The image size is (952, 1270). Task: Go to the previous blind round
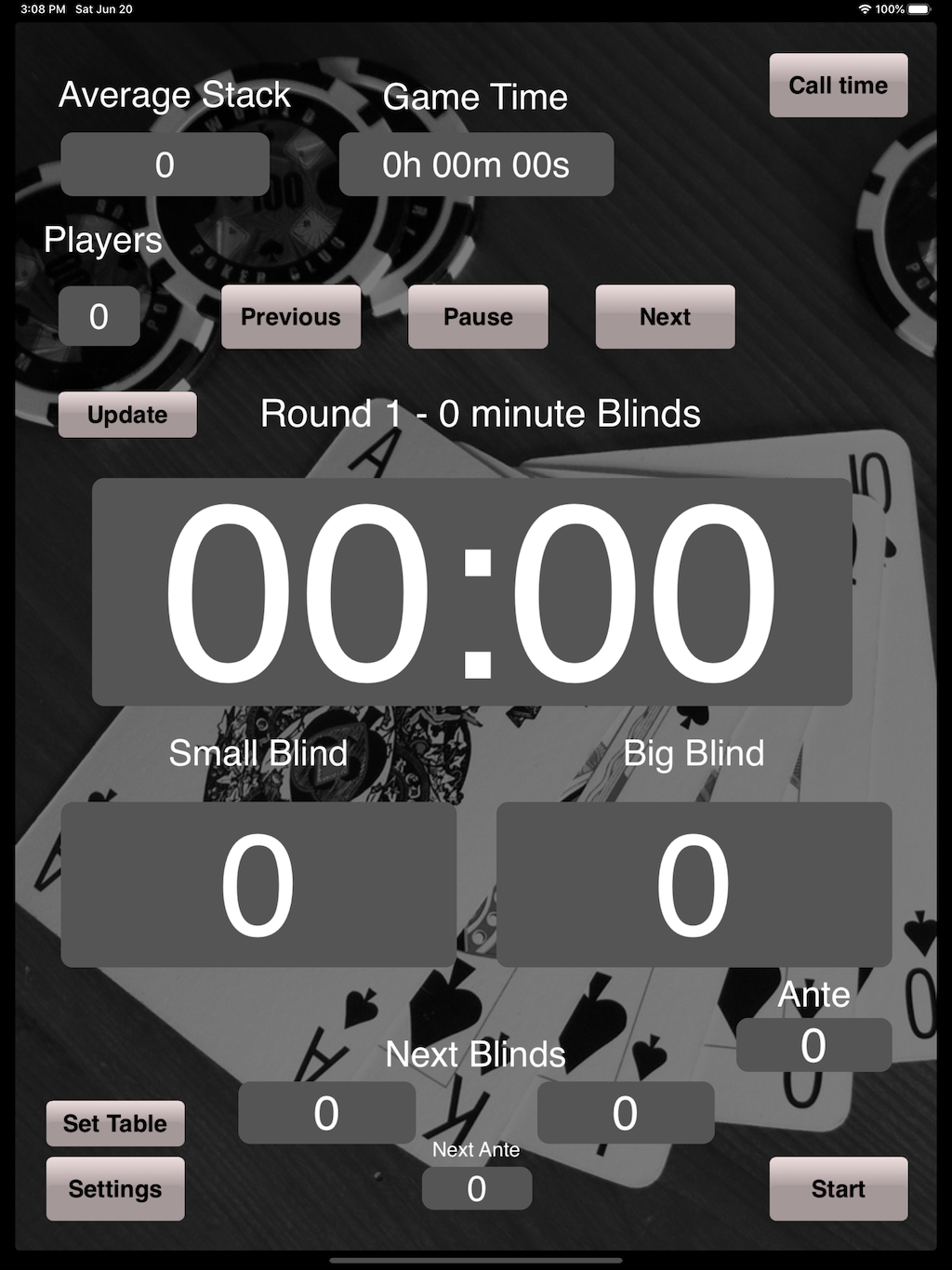click(290, 317)
